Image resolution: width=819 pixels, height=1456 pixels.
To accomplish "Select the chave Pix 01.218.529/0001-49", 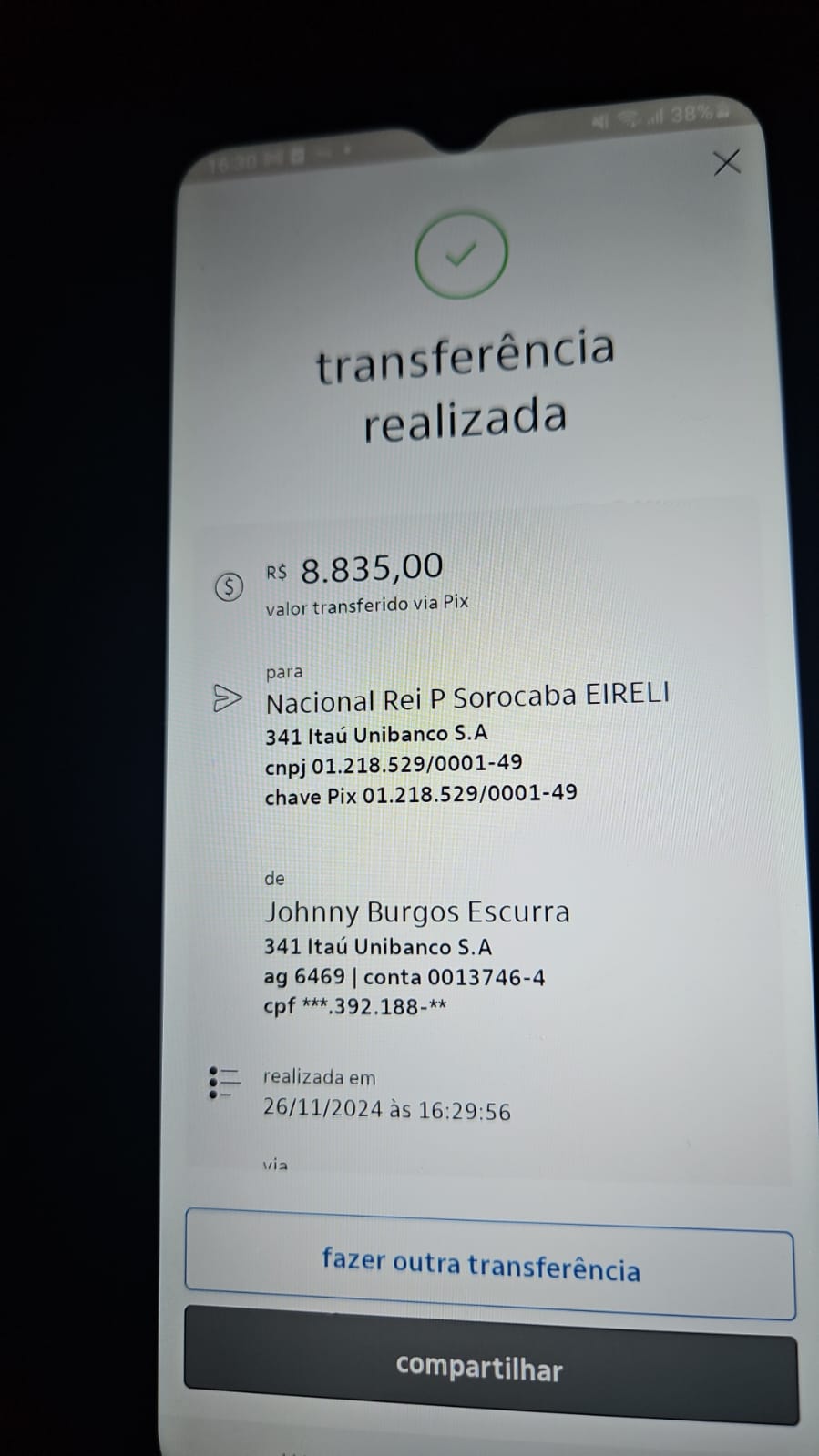I will click(420, 793).
